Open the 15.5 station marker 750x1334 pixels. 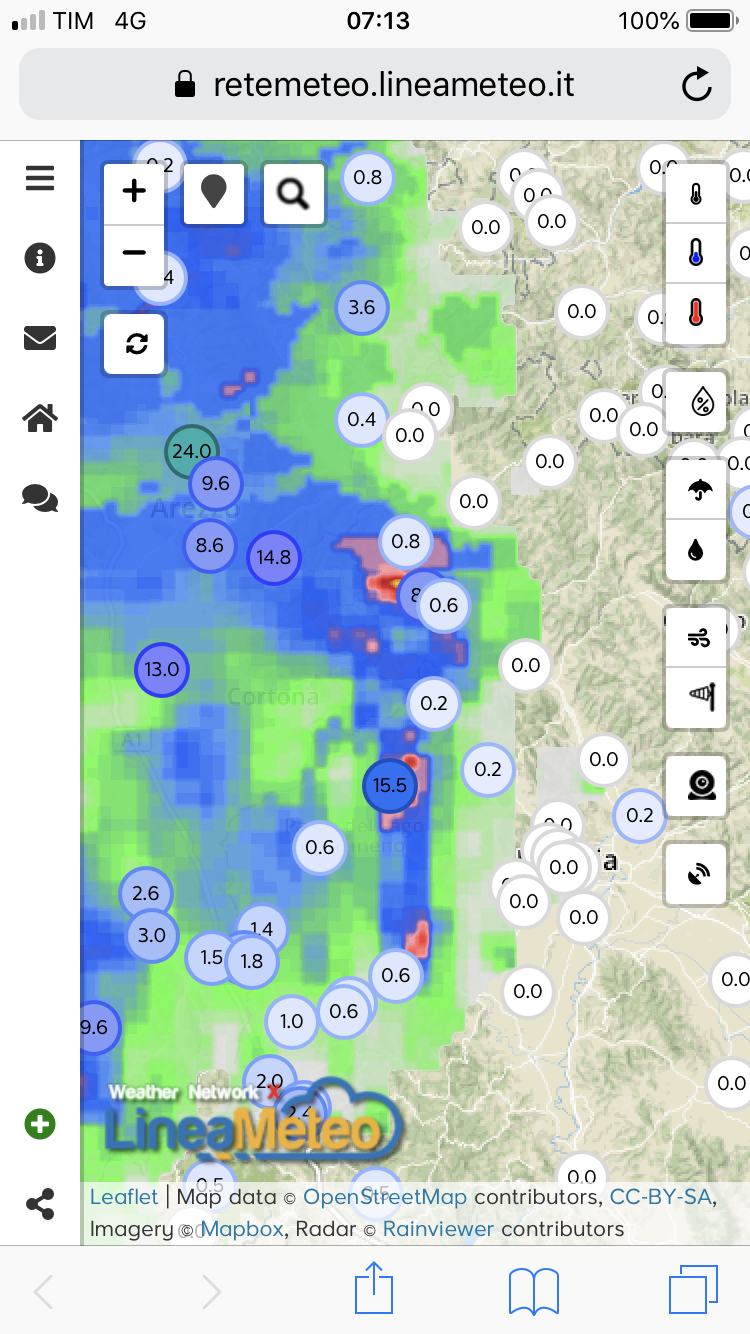coord(390,785)
